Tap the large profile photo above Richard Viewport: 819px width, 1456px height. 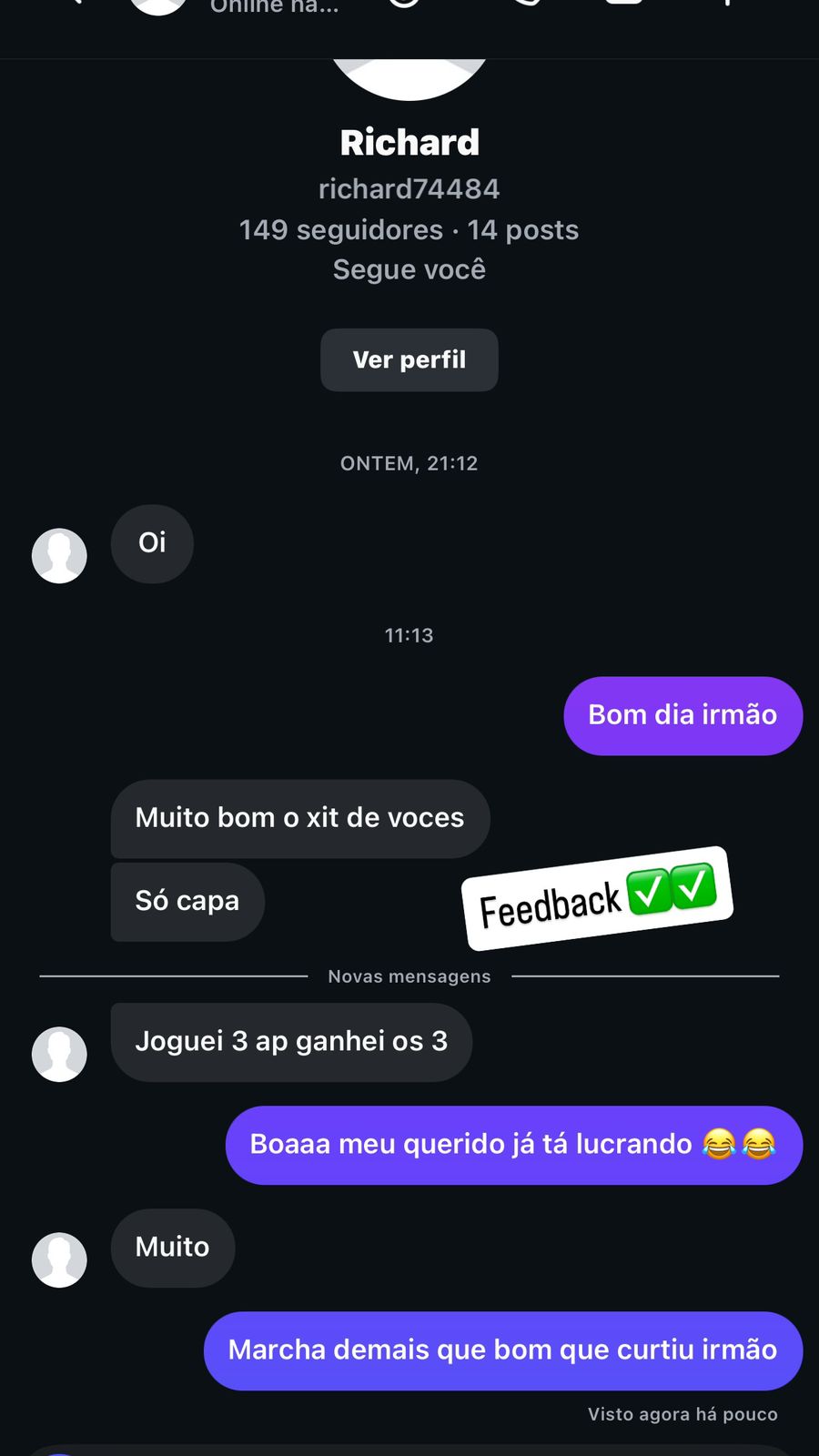(x=409, y=76)
